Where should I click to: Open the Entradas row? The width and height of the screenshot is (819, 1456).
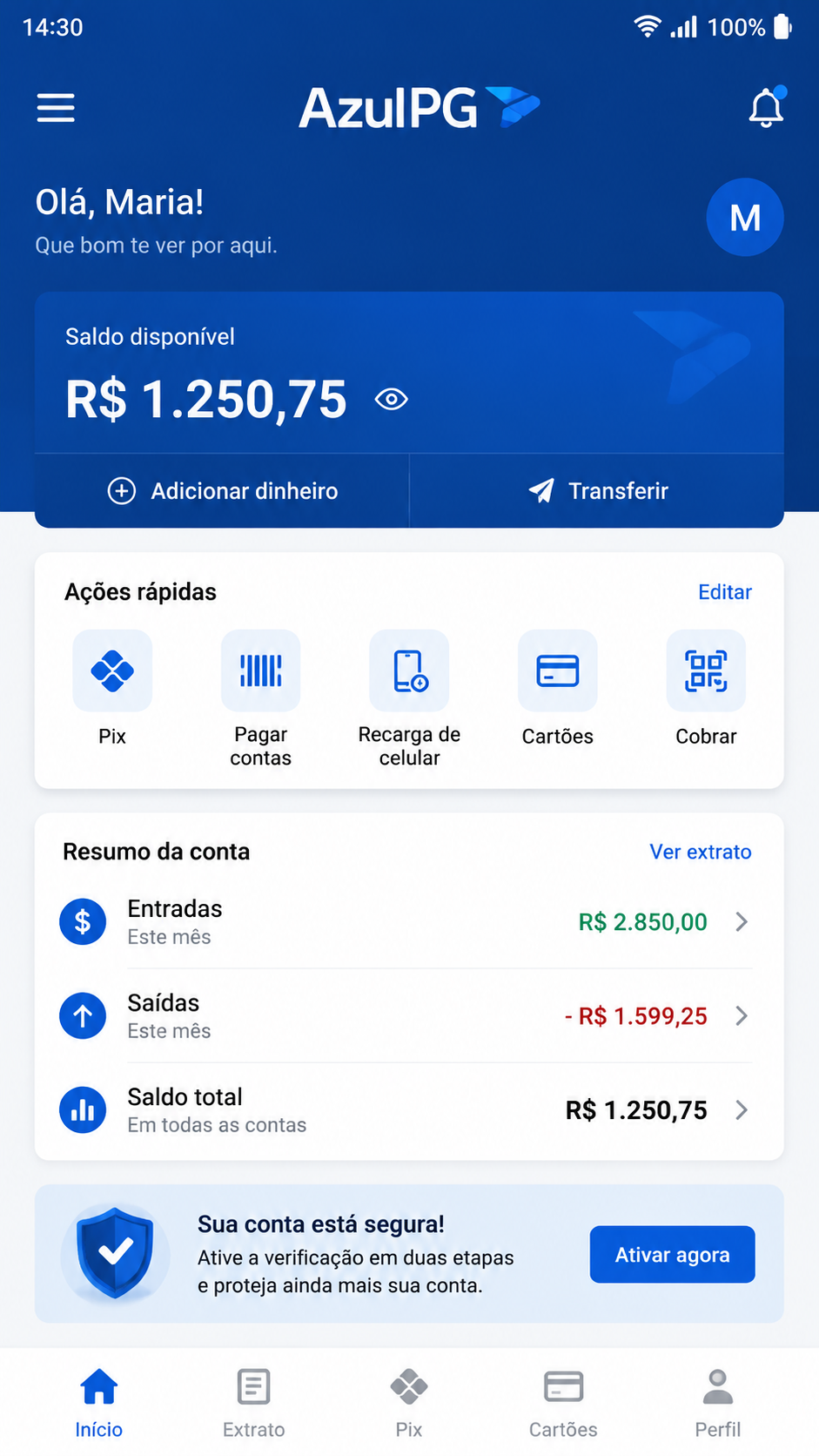[x=409, y=921]
